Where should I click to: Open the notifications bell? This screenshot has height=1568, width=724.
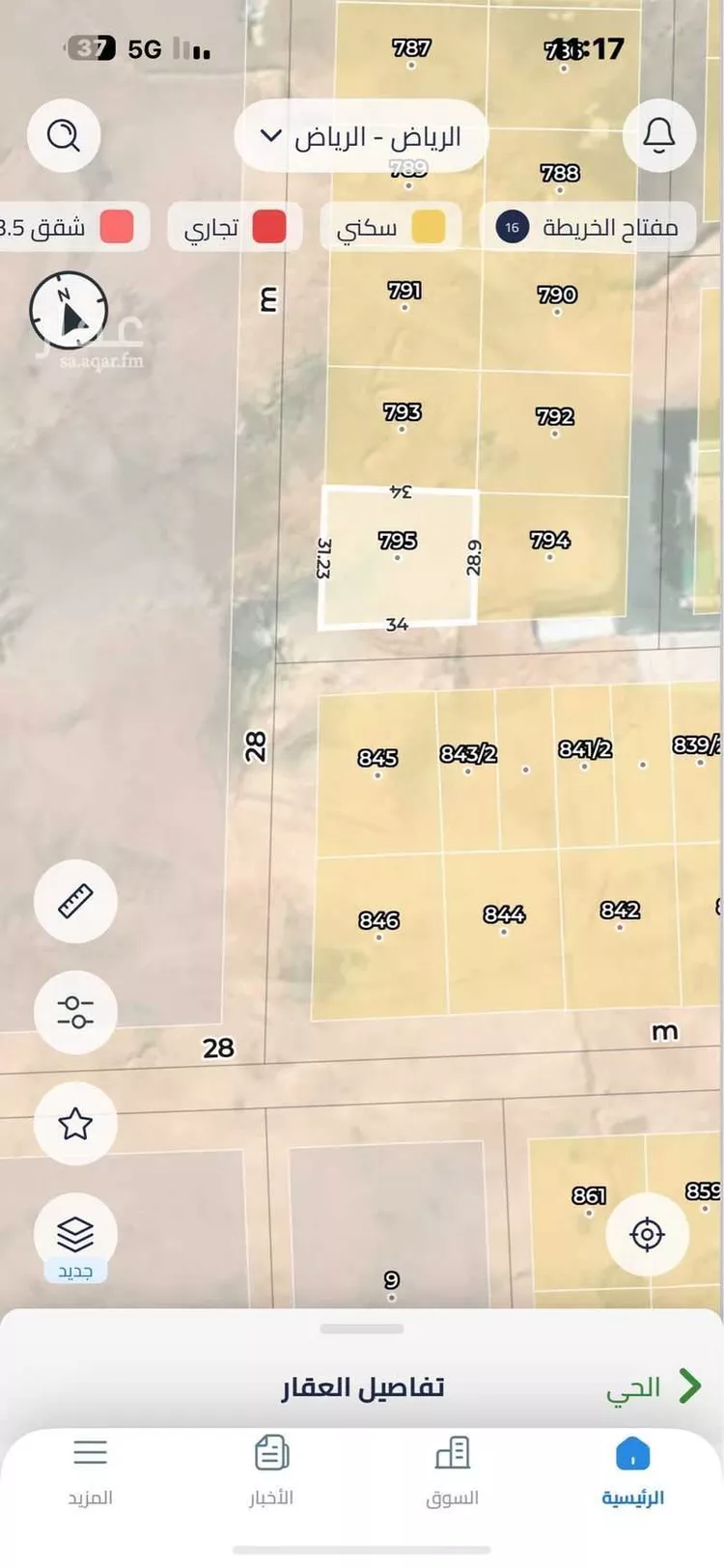pyautogui.click(x=659, y=134)
